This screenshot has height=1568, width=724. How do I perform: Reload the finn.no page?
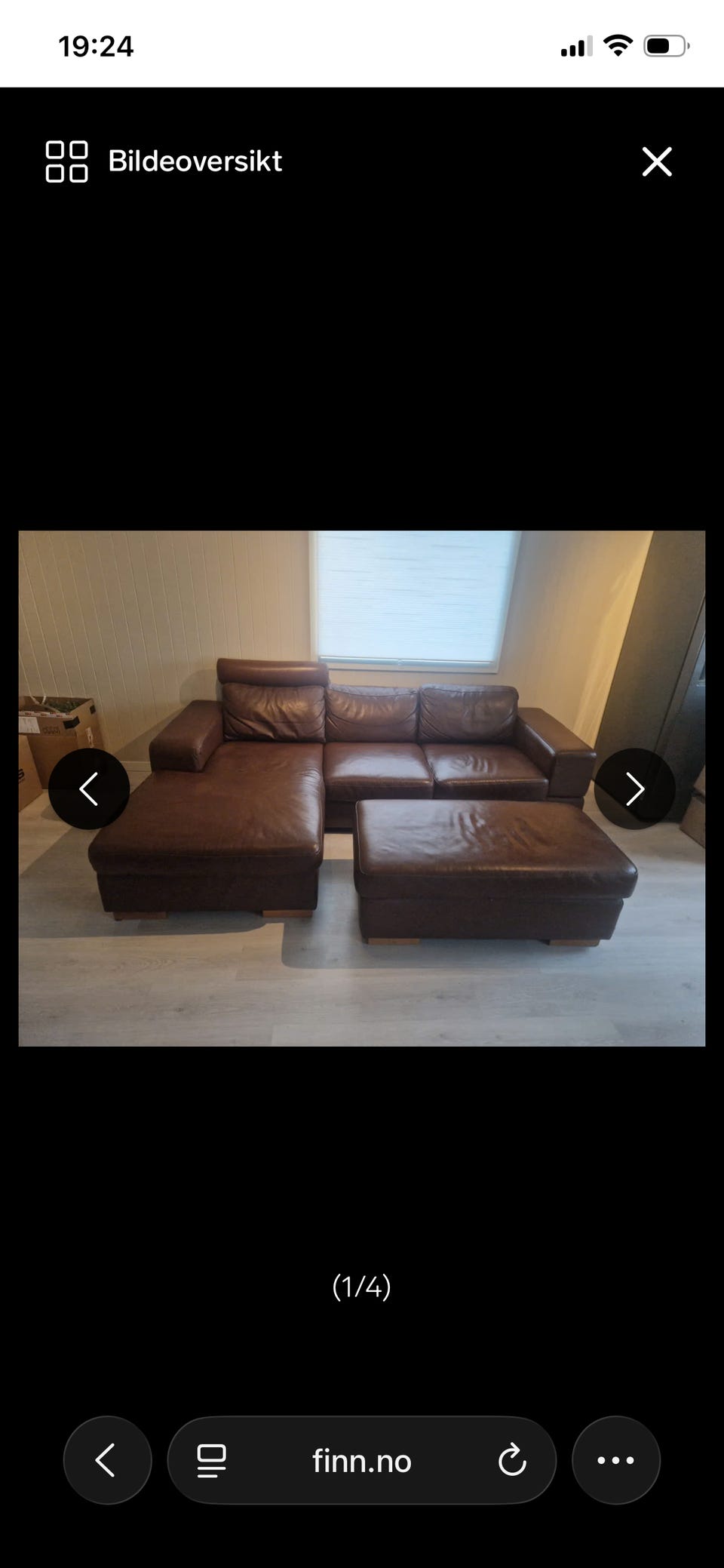tap(512, 1460)
